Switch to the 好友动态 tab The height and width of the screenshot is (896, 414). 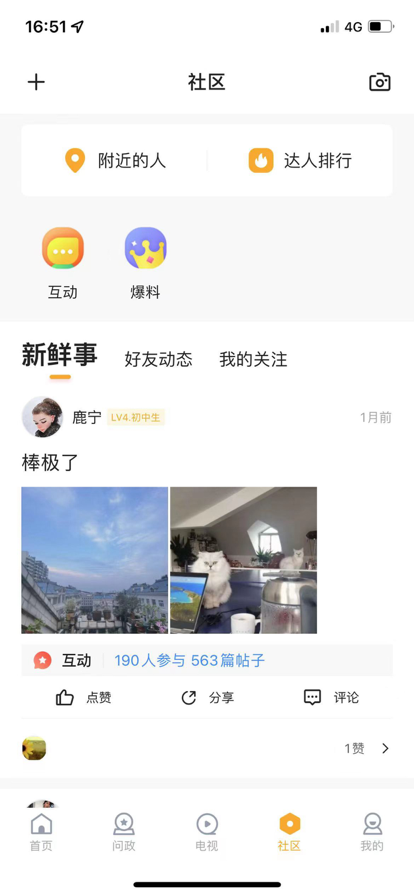click(158, 359)
